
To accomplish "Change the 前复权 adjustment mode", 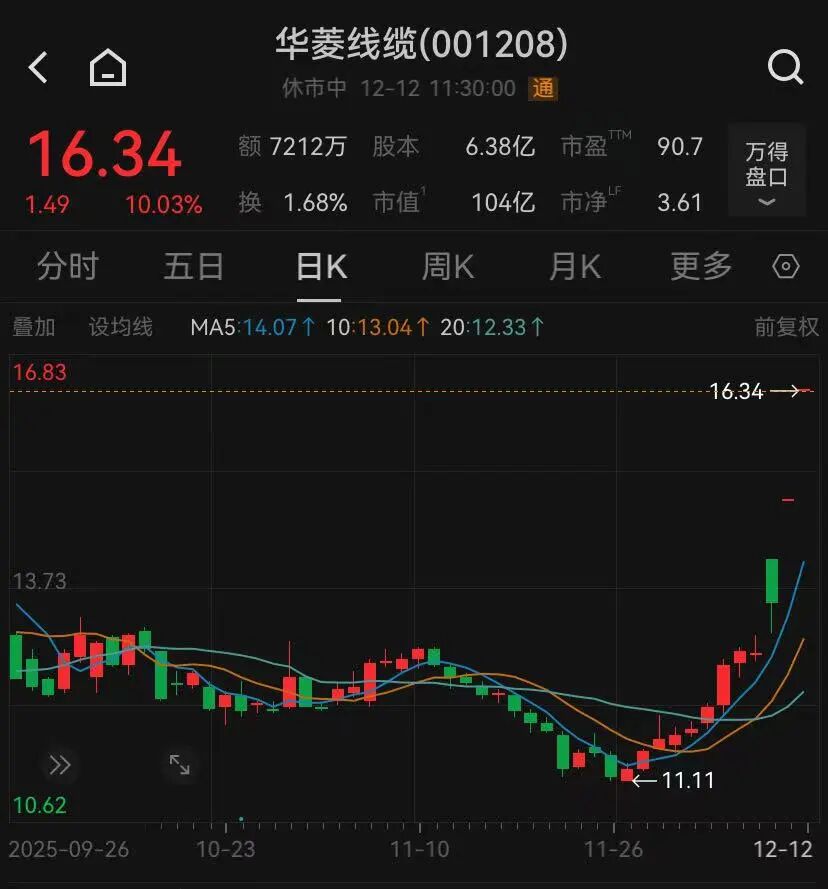I will pos(786,327).
